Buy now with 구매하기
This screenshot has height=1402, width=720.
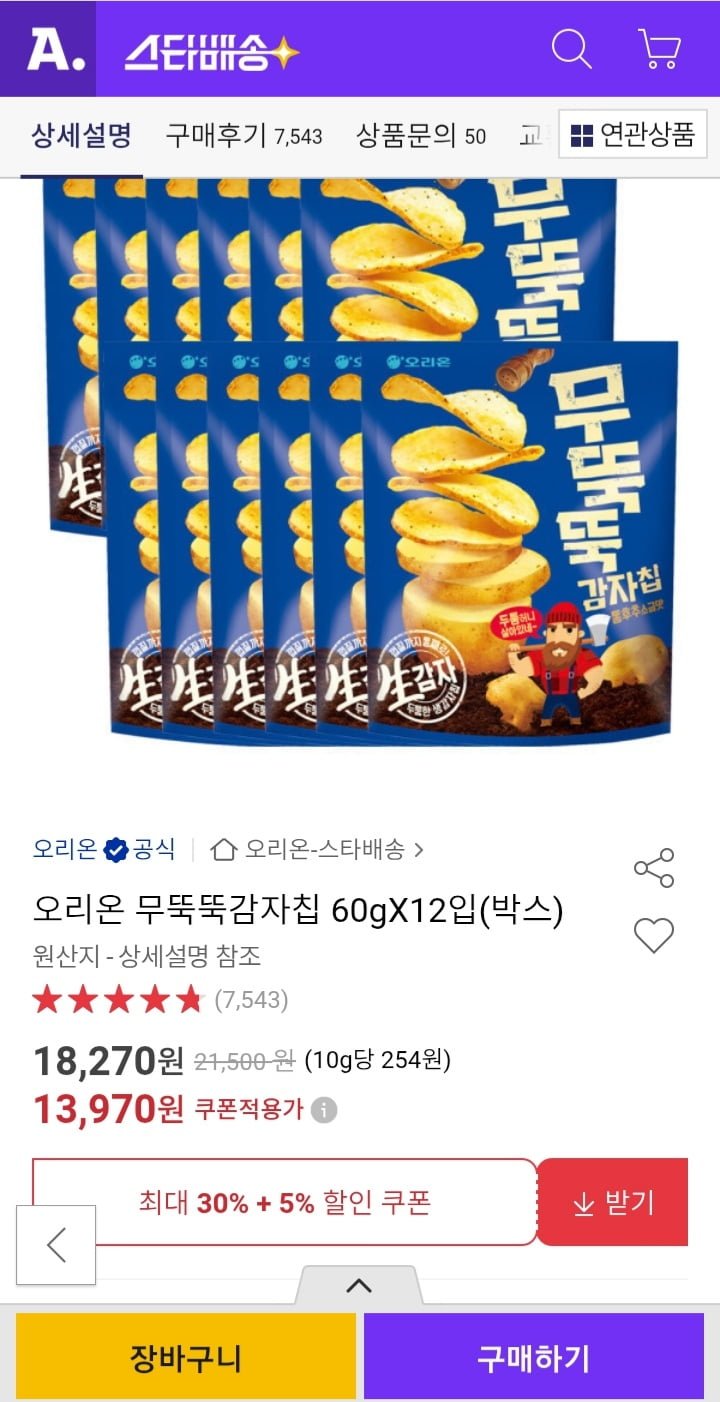click(534, 1358)
